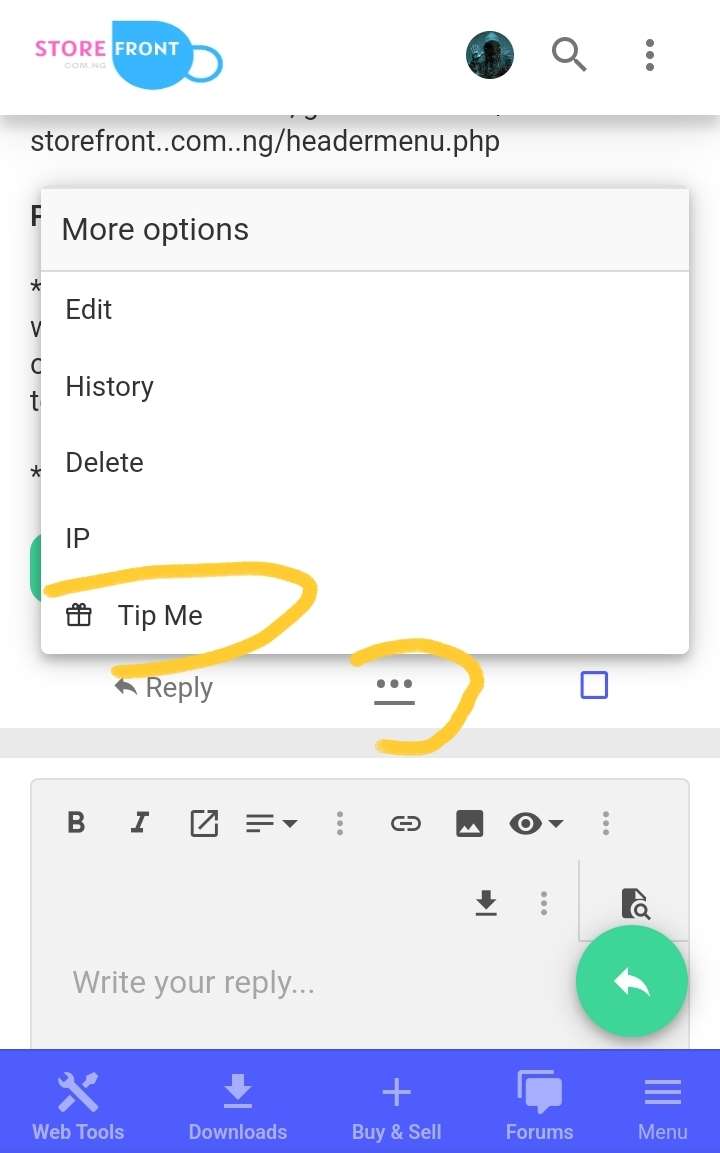Tap the Tip Me option
This screenshot has width=720, height=1153.
pos(160,615)
